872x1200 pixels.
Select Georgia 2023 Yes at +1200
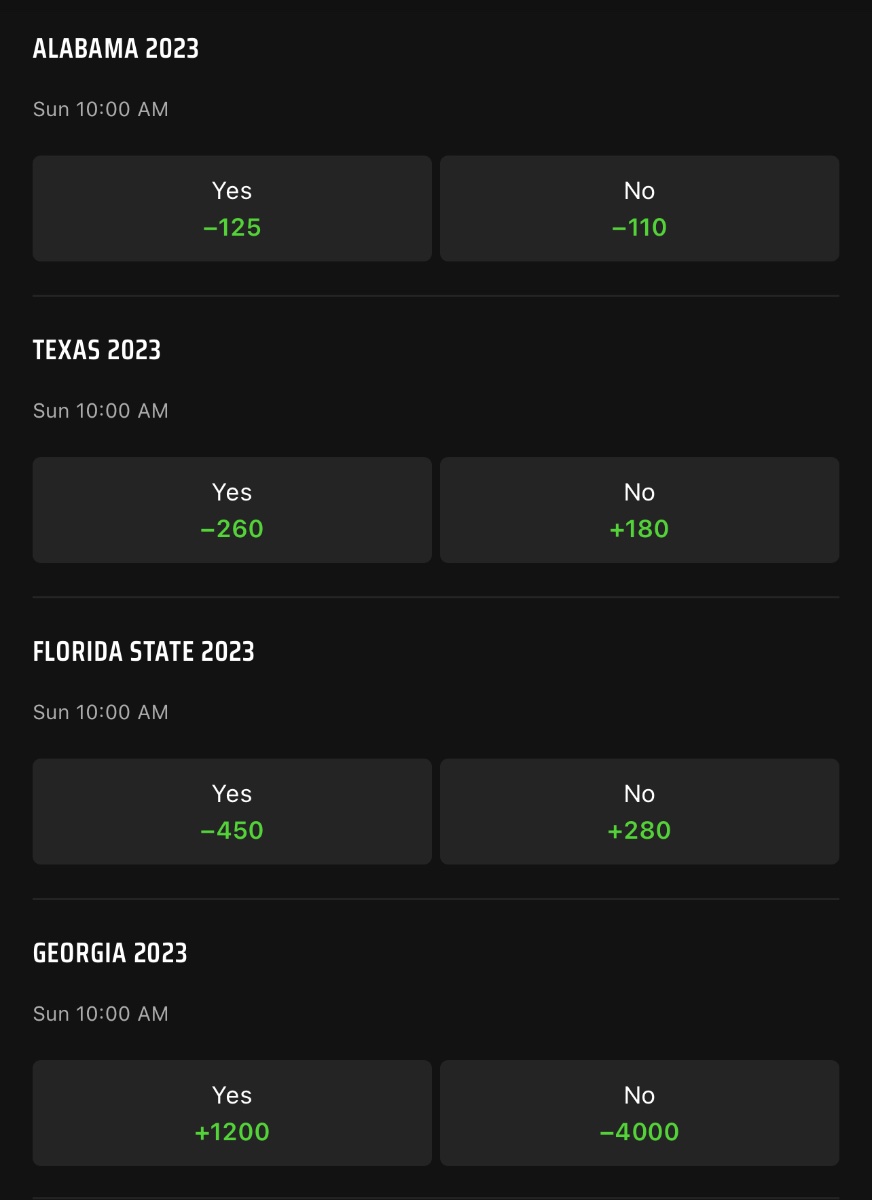(232, 1113)
